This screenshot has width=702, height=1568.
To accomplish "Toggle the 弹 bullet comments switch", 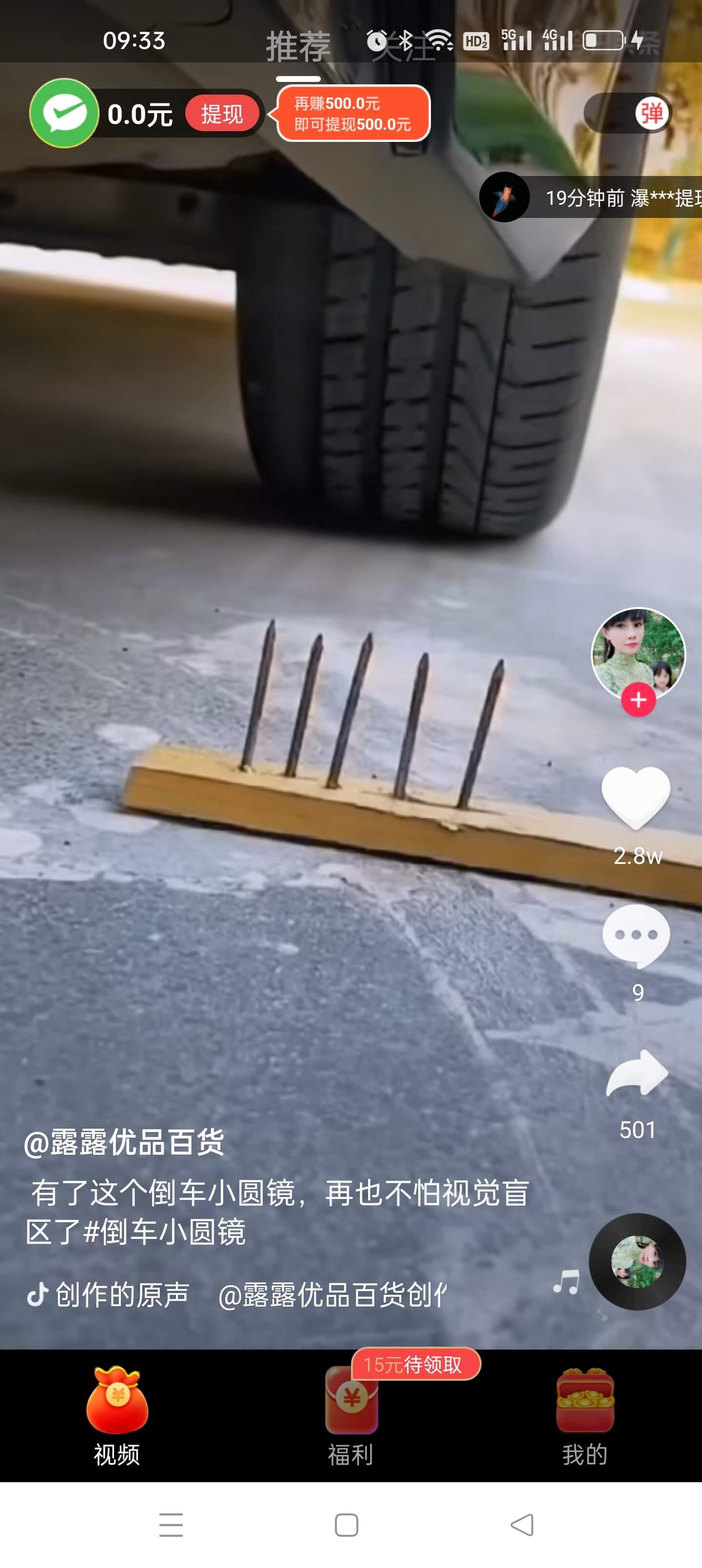I will 629,113.
